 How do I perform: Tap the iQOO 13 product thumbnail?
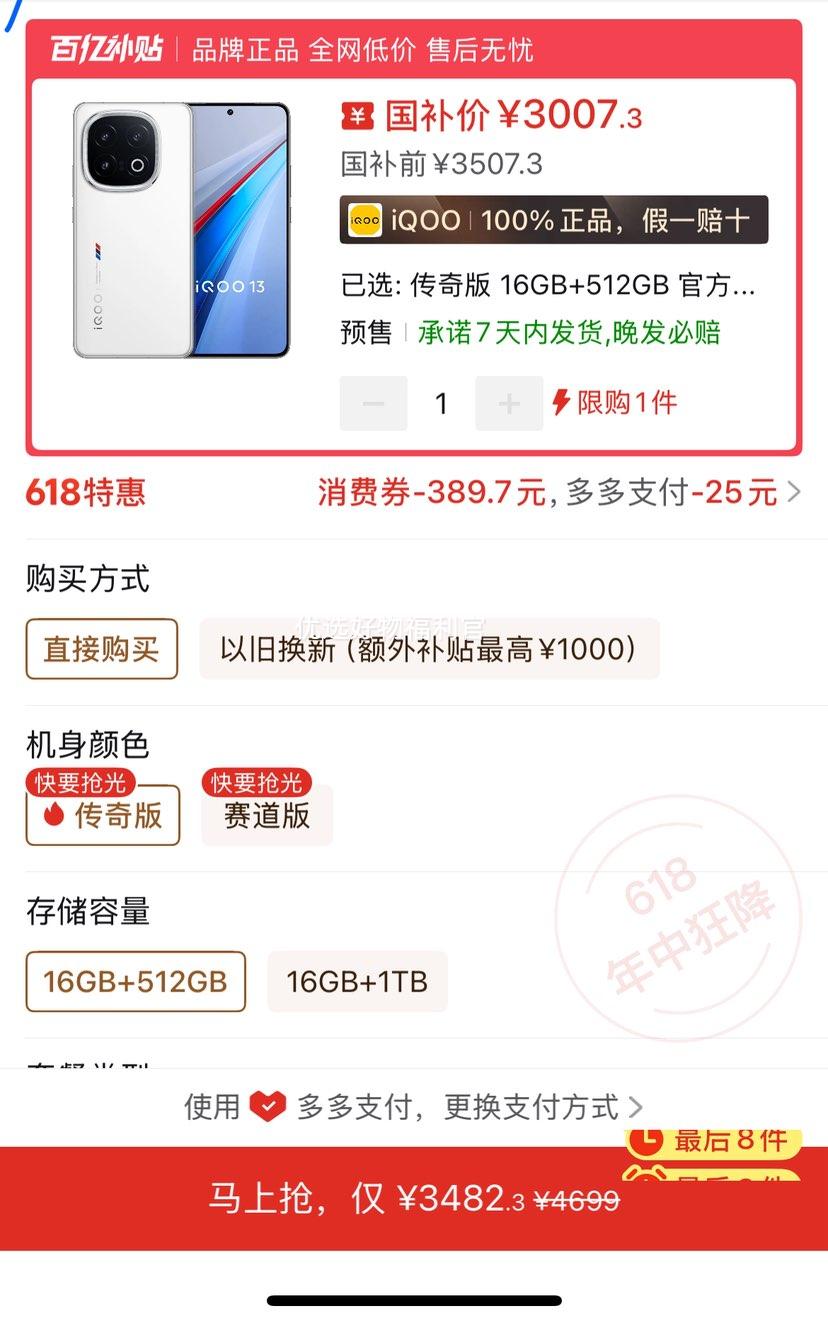point(181,230)
